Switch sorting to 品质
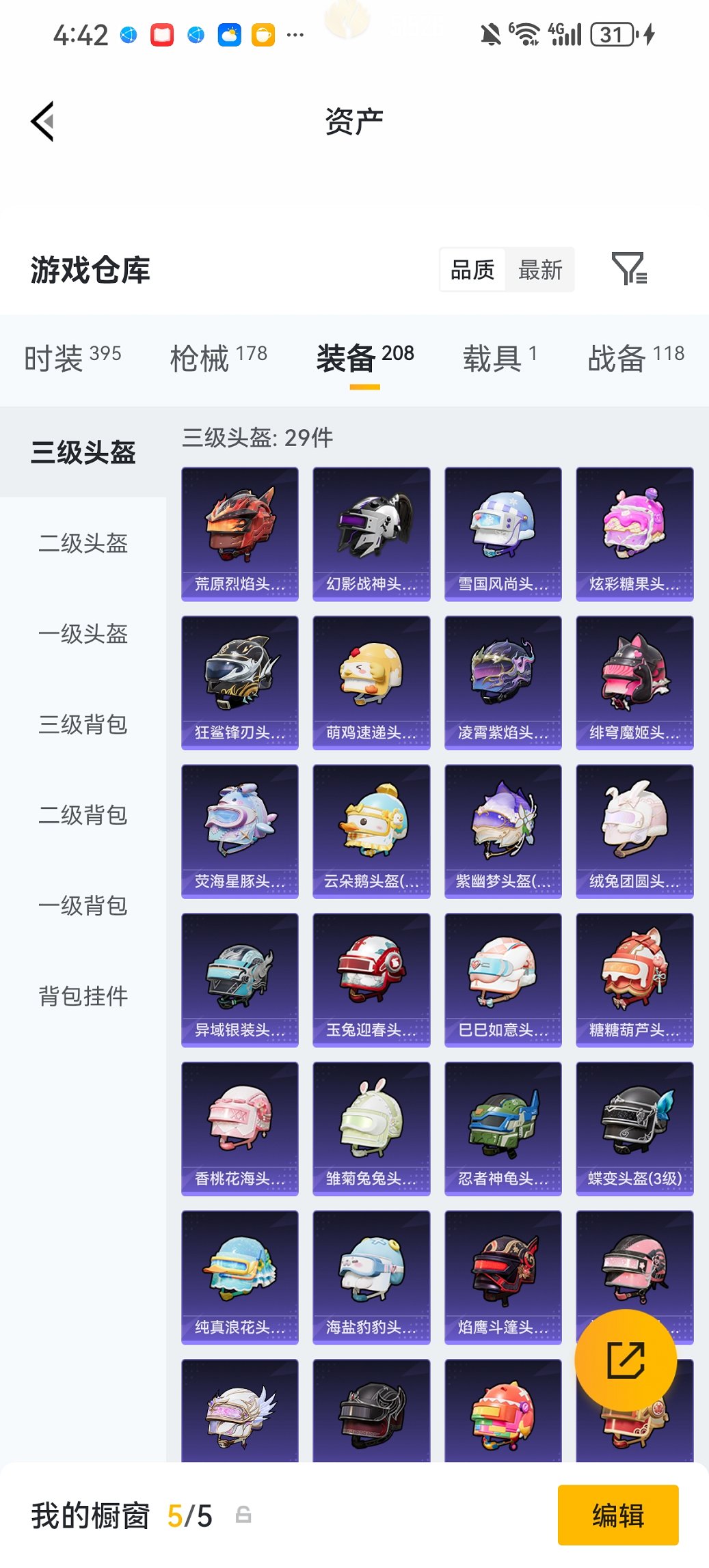Image resolution: width=709 pixels, height=1568 pixels. (x=472, y=269)
